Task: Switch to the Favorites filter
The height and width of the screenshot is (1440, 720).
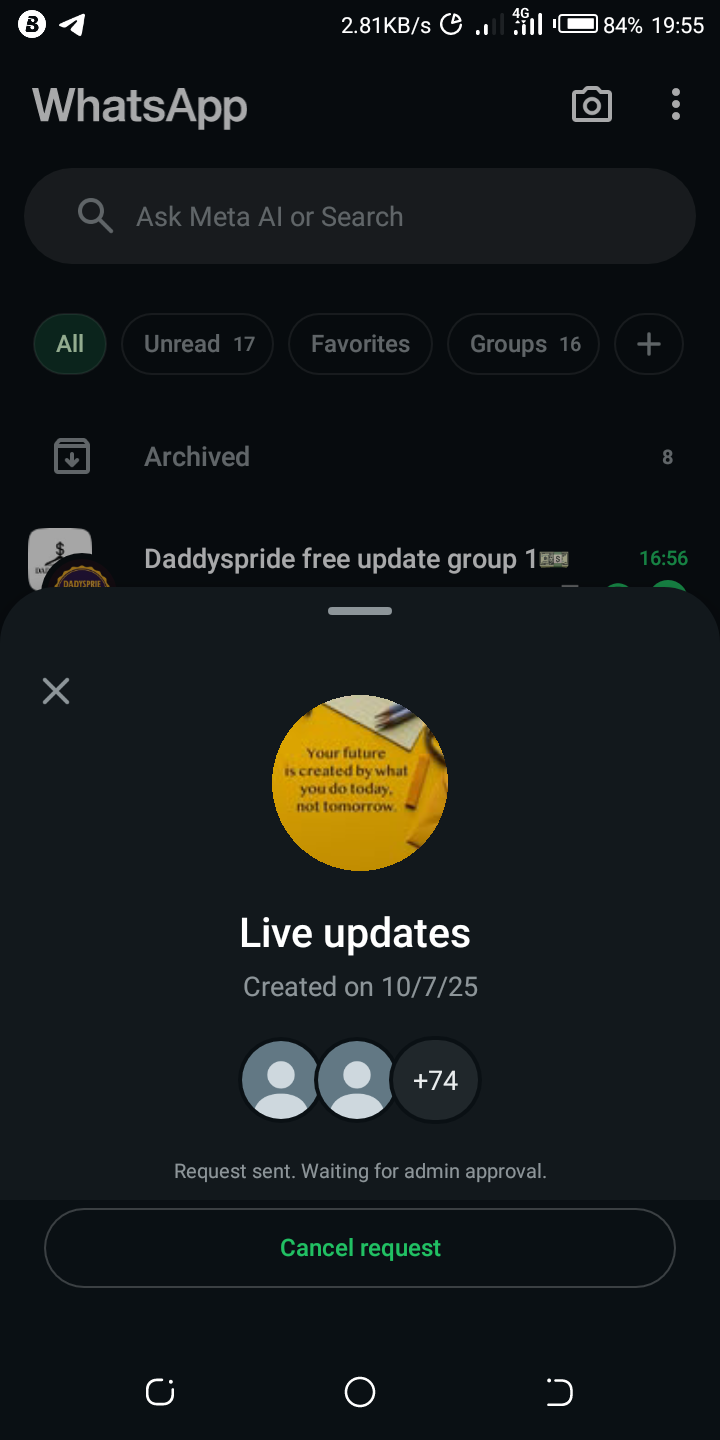Action: point(360,344)
